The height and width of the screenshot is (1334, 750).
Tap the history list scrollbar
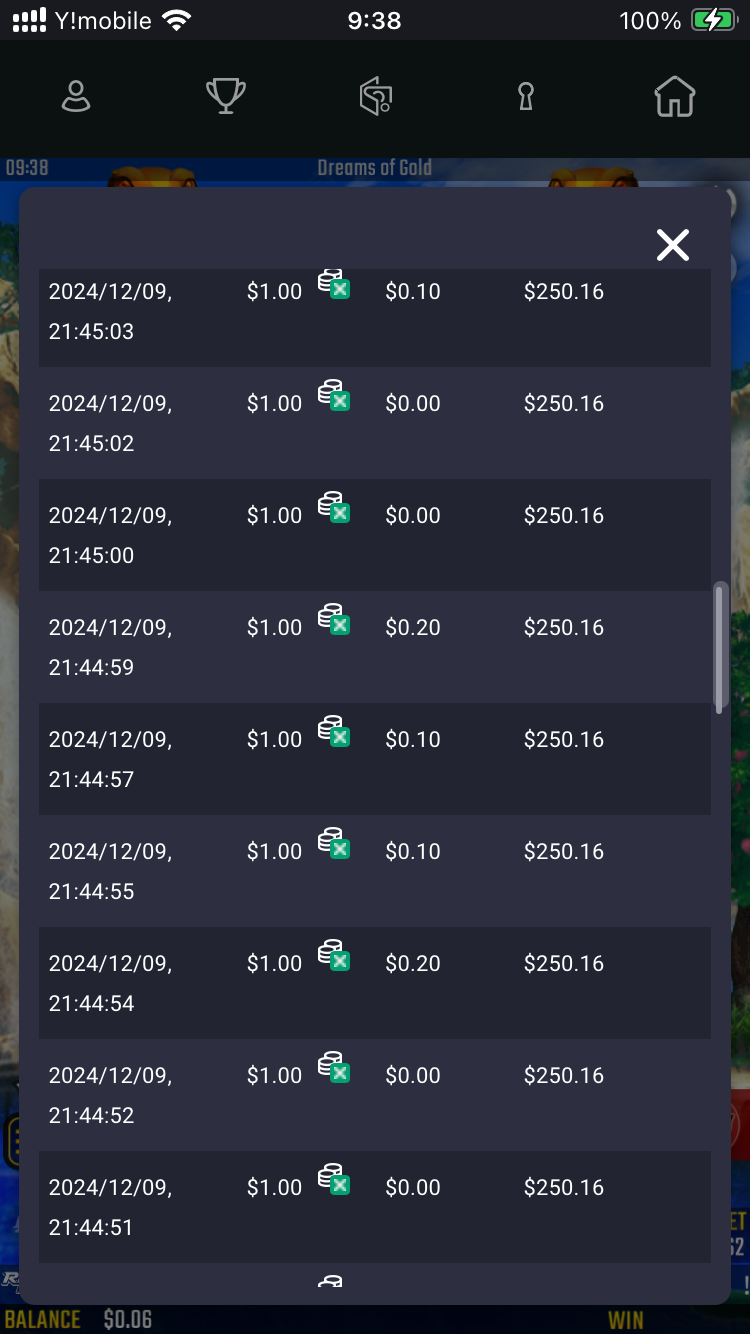click(719, 648)
